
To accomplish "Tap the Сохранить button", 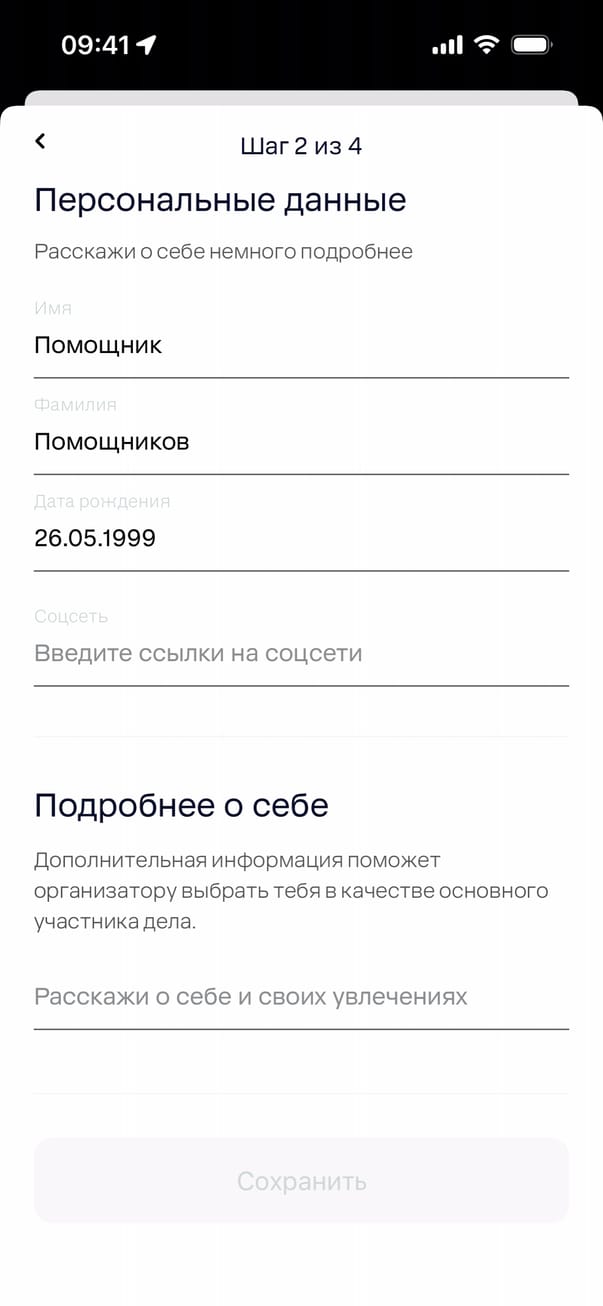I will tap(301, 1181).
